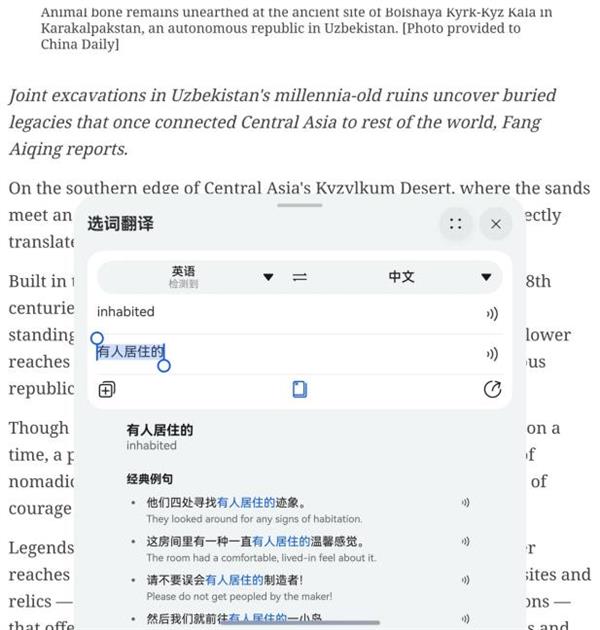Tap the copy icon with plus sign
Image resolution: width=600 pixels, height=630 pixels.
click(107, 389)
